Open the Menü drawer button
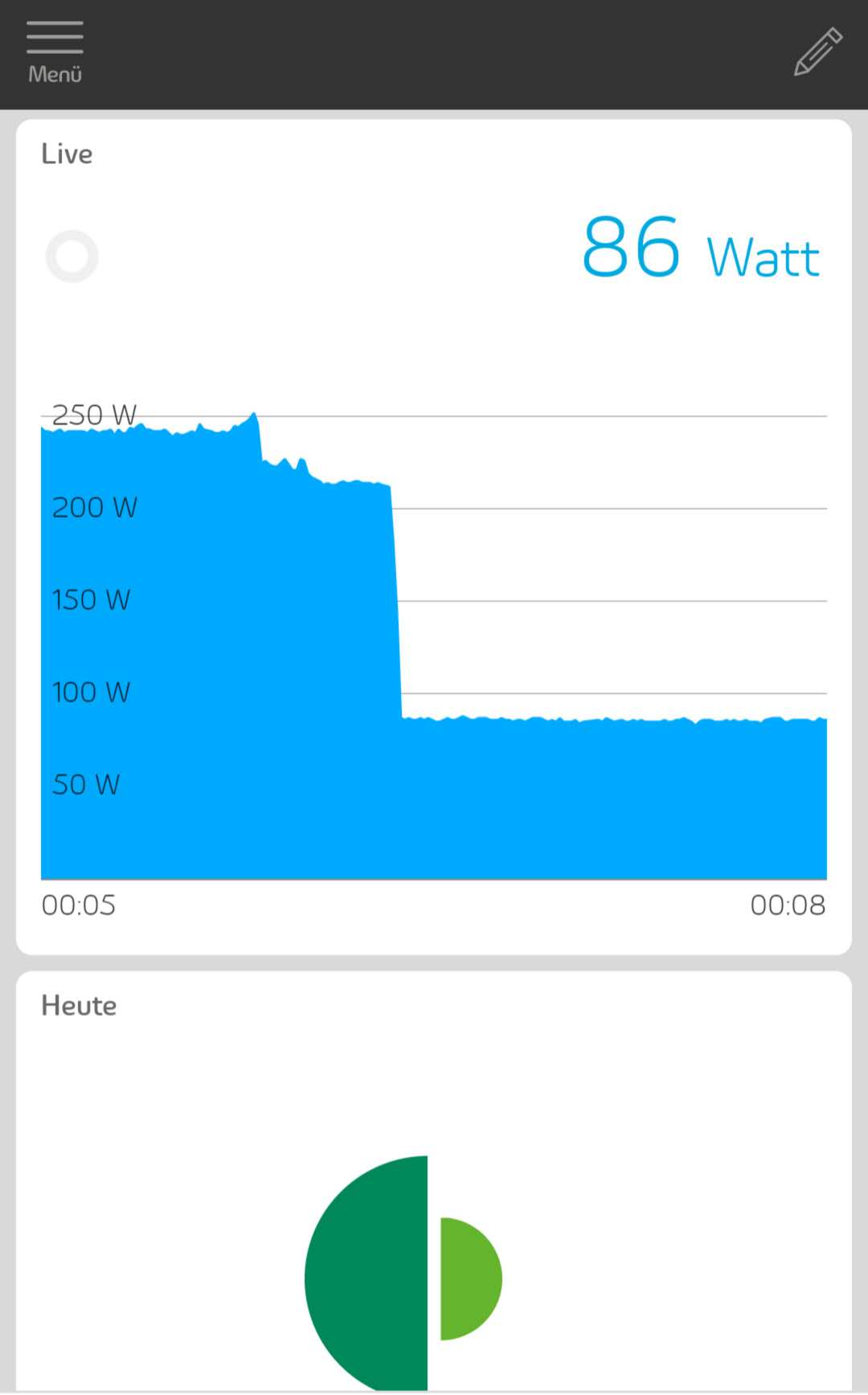868x1395 pixels. (55, 53)
